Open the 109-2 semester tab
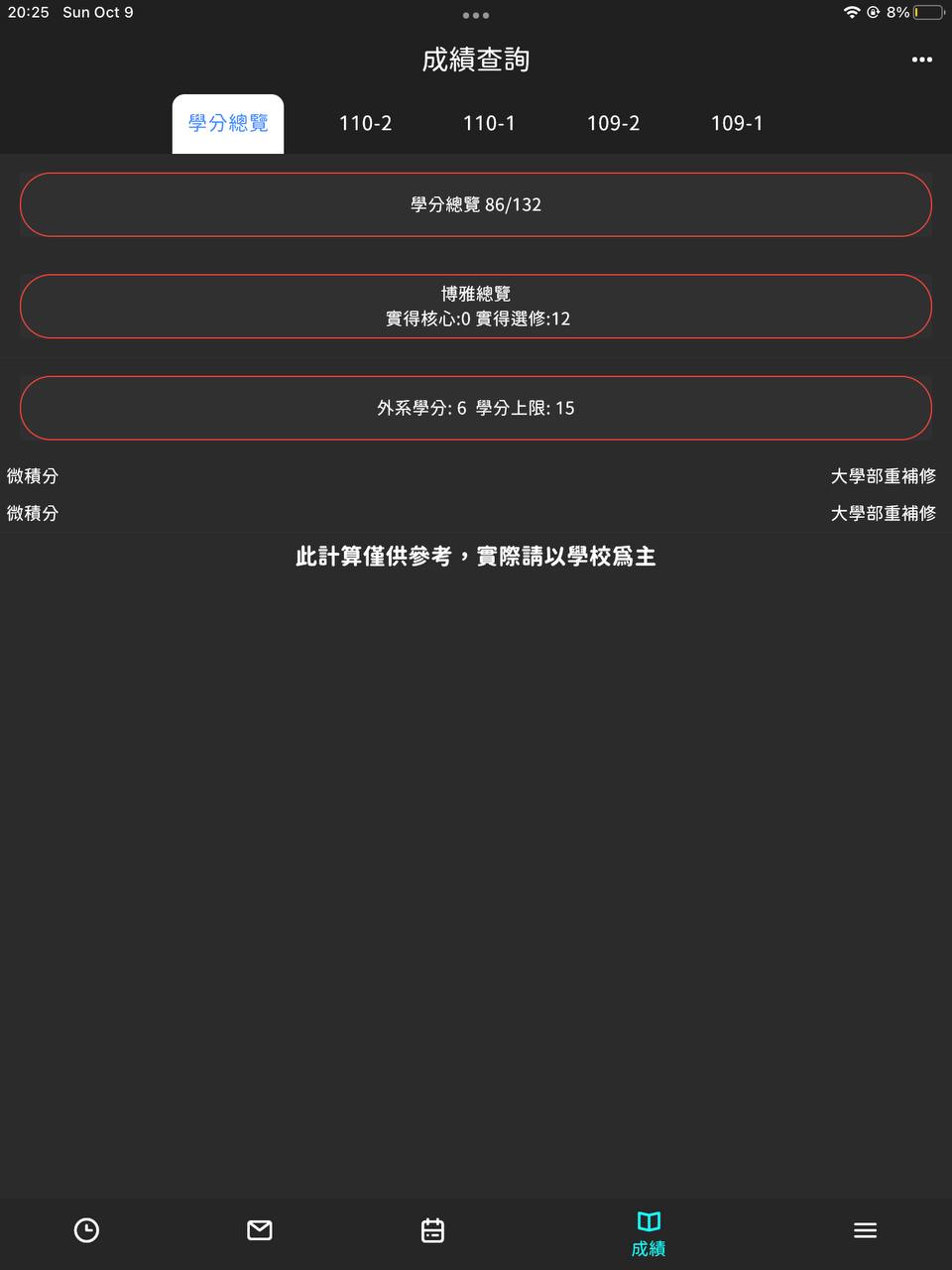Viewport: 952px width, 1270px height. point(613,123)
